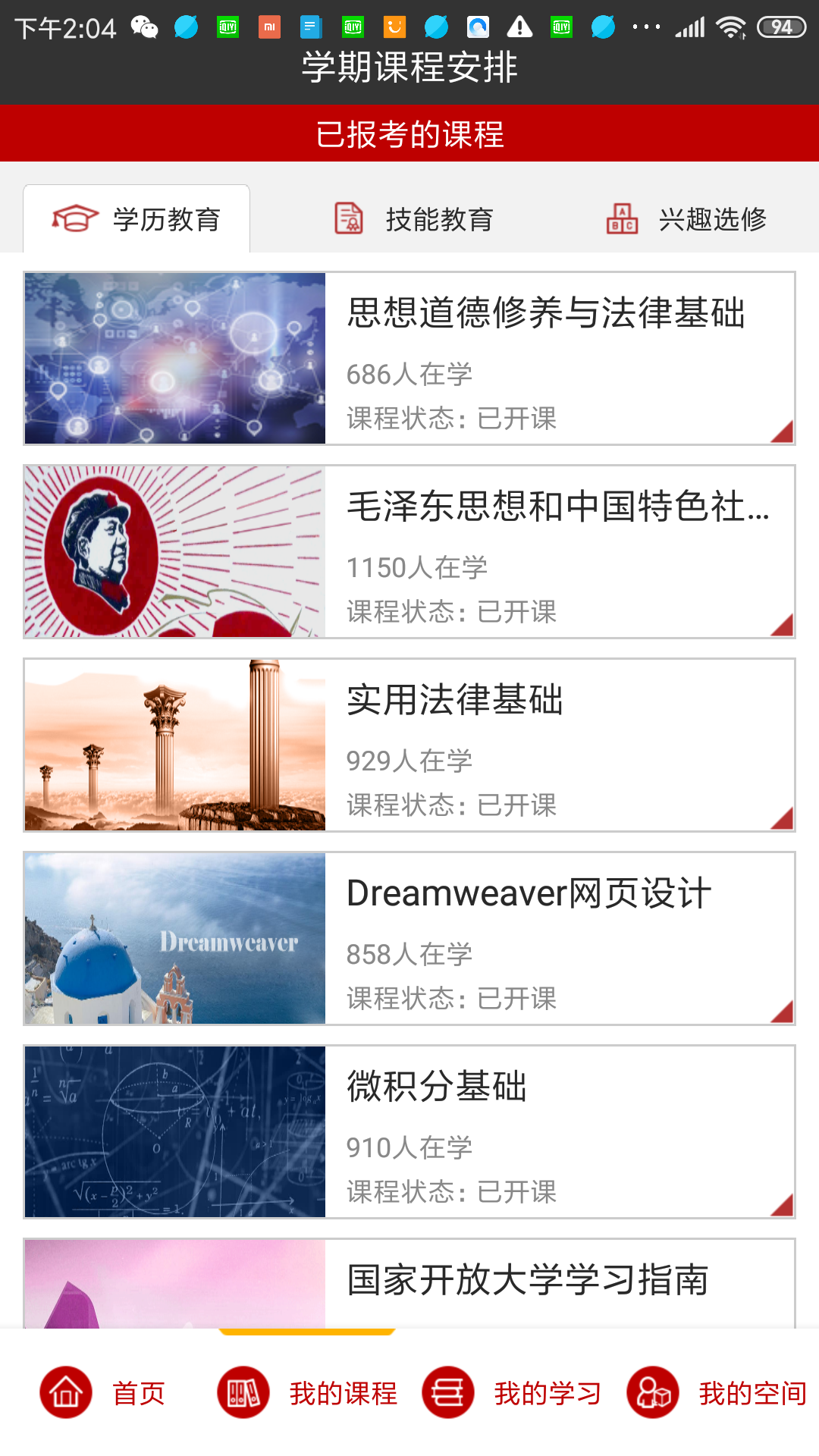
Task: Select the 兴趣选修 tab
Action: point(686,219)
